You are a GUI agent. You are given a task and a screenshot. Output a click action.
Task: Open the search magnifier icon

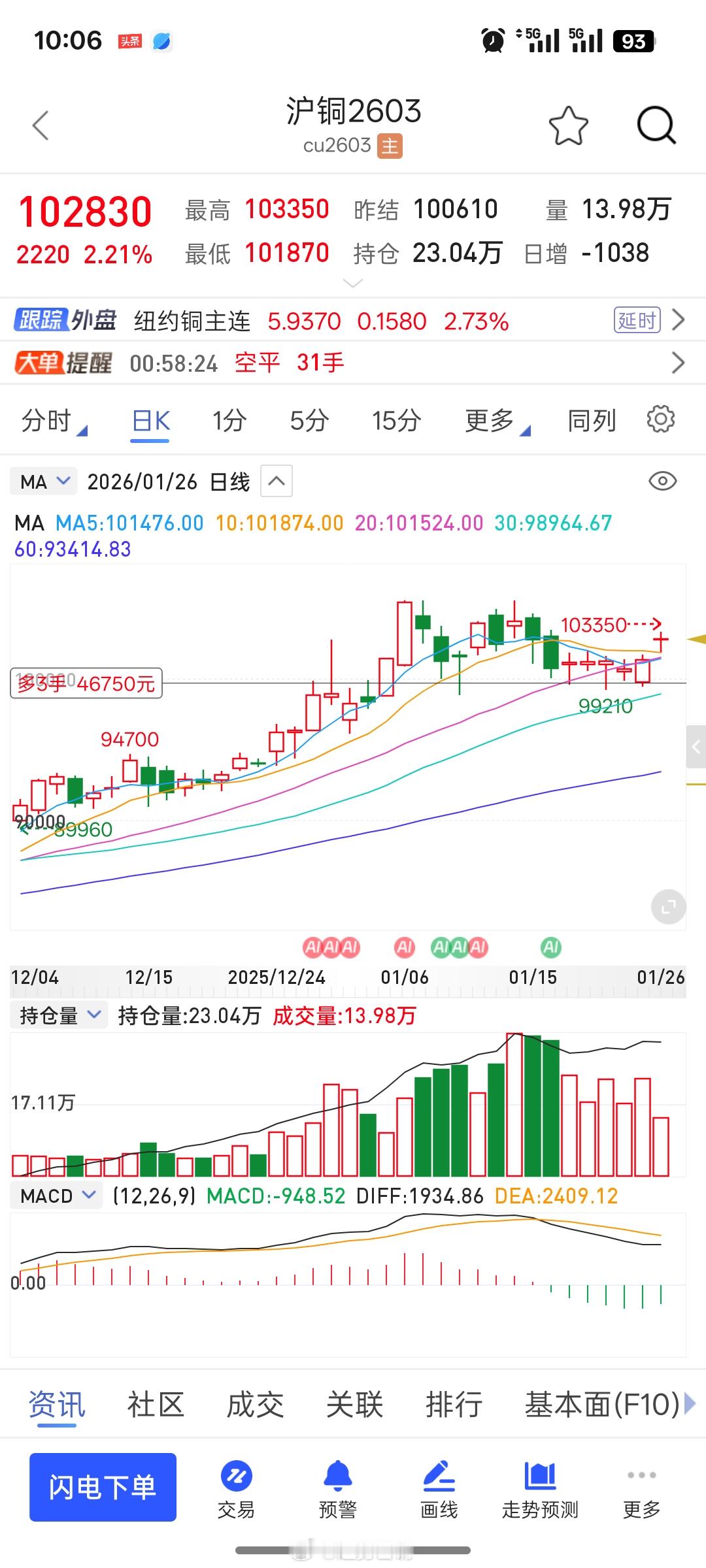[x=656, y=125]
